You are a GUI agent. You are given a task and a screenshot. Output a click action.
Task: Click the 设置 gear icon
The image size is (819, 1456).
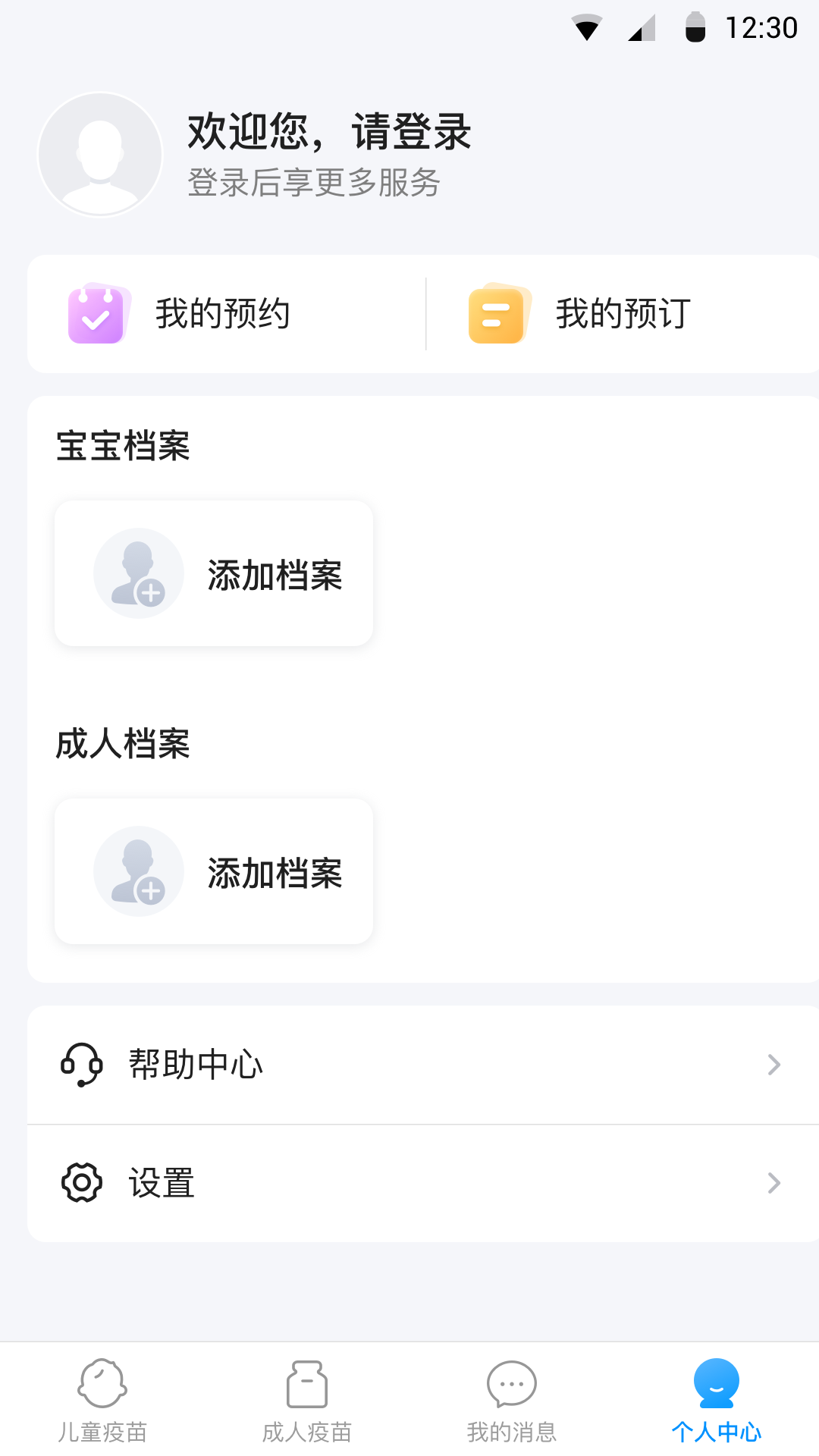(81, 1183)
